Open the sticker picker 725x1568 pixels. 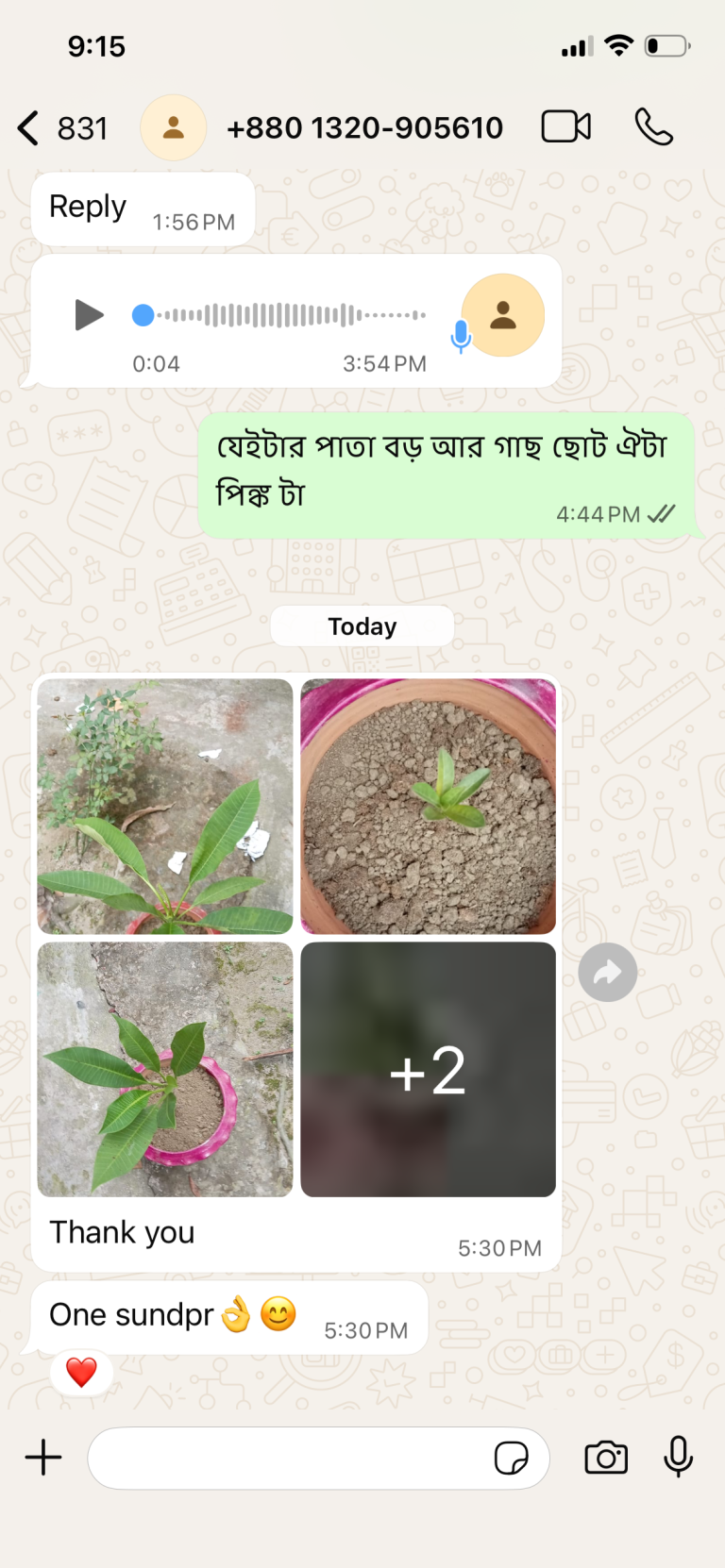511,1458
